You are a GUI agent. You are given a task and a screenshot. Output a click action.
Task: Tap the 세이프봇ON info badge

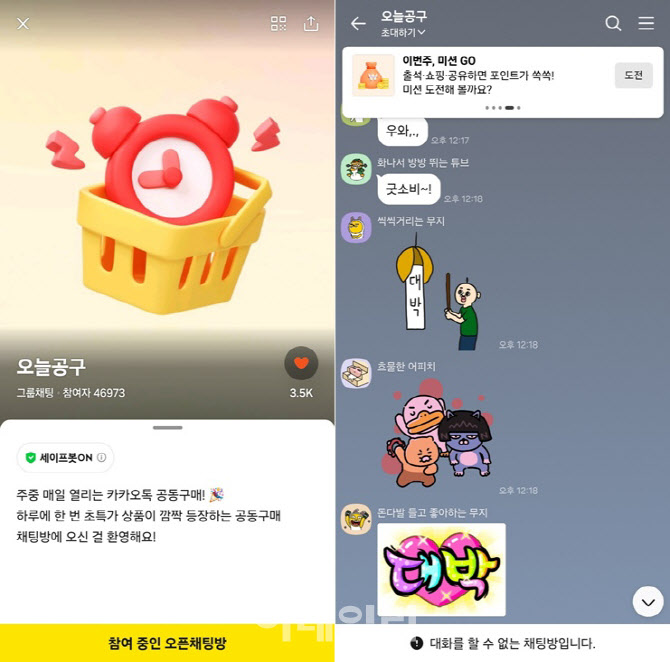click(66, 458)
